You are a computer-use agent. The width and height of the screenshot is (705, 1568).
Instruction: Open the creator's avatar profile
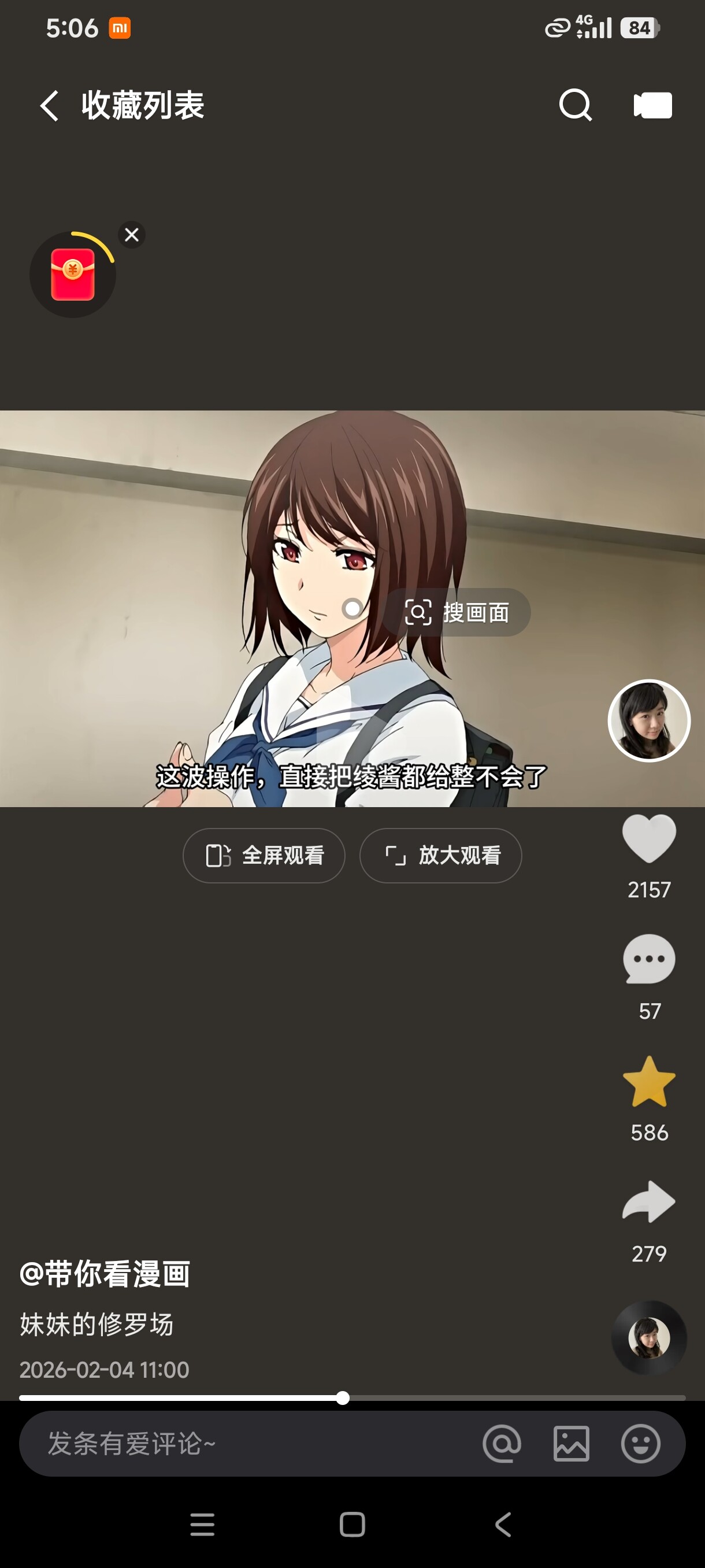648,721
